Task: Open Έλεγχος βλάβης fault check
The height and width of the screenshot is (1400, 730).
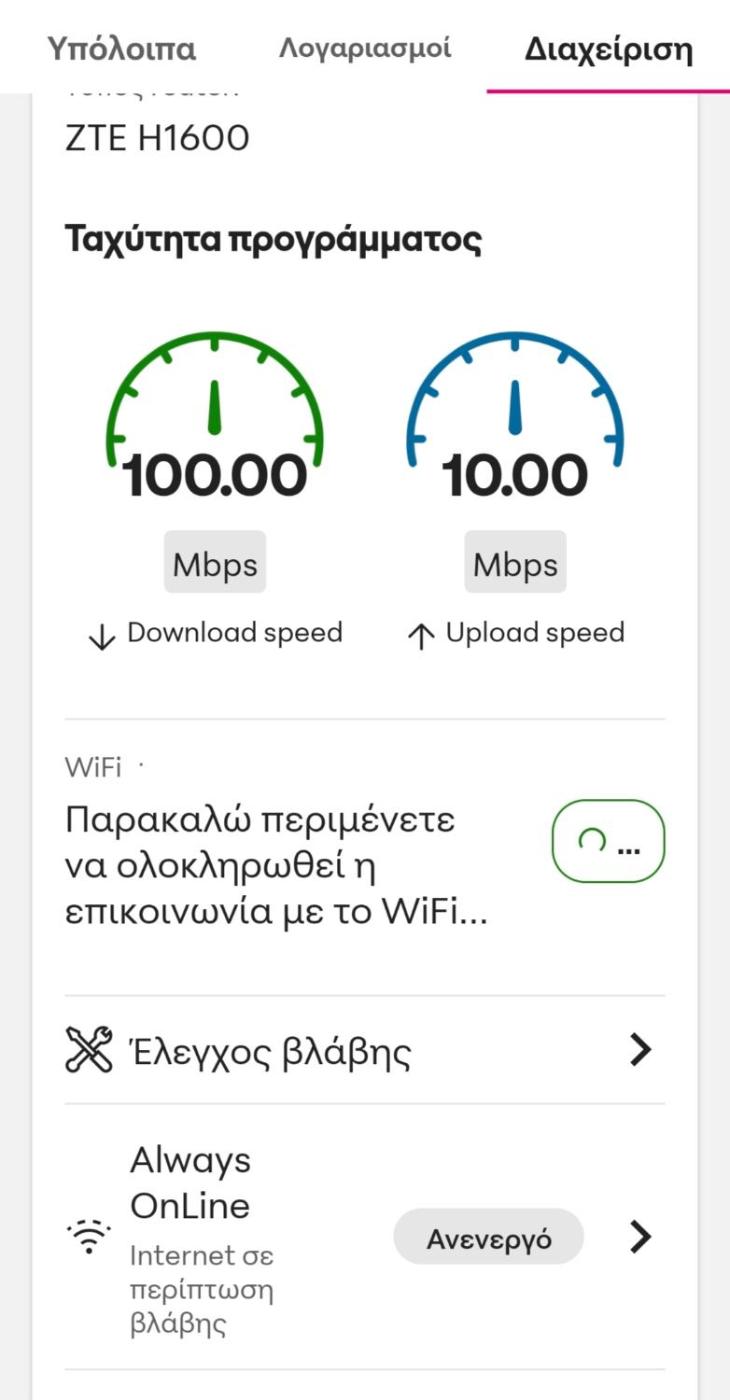Action: click(364, 1050)
